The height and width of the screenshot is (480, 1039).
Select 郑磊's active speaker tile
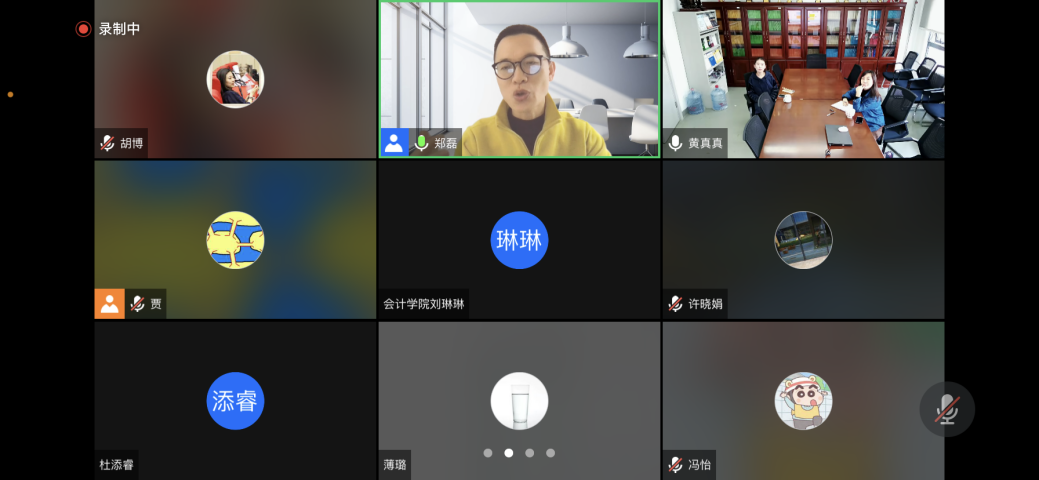pos(519,79)
